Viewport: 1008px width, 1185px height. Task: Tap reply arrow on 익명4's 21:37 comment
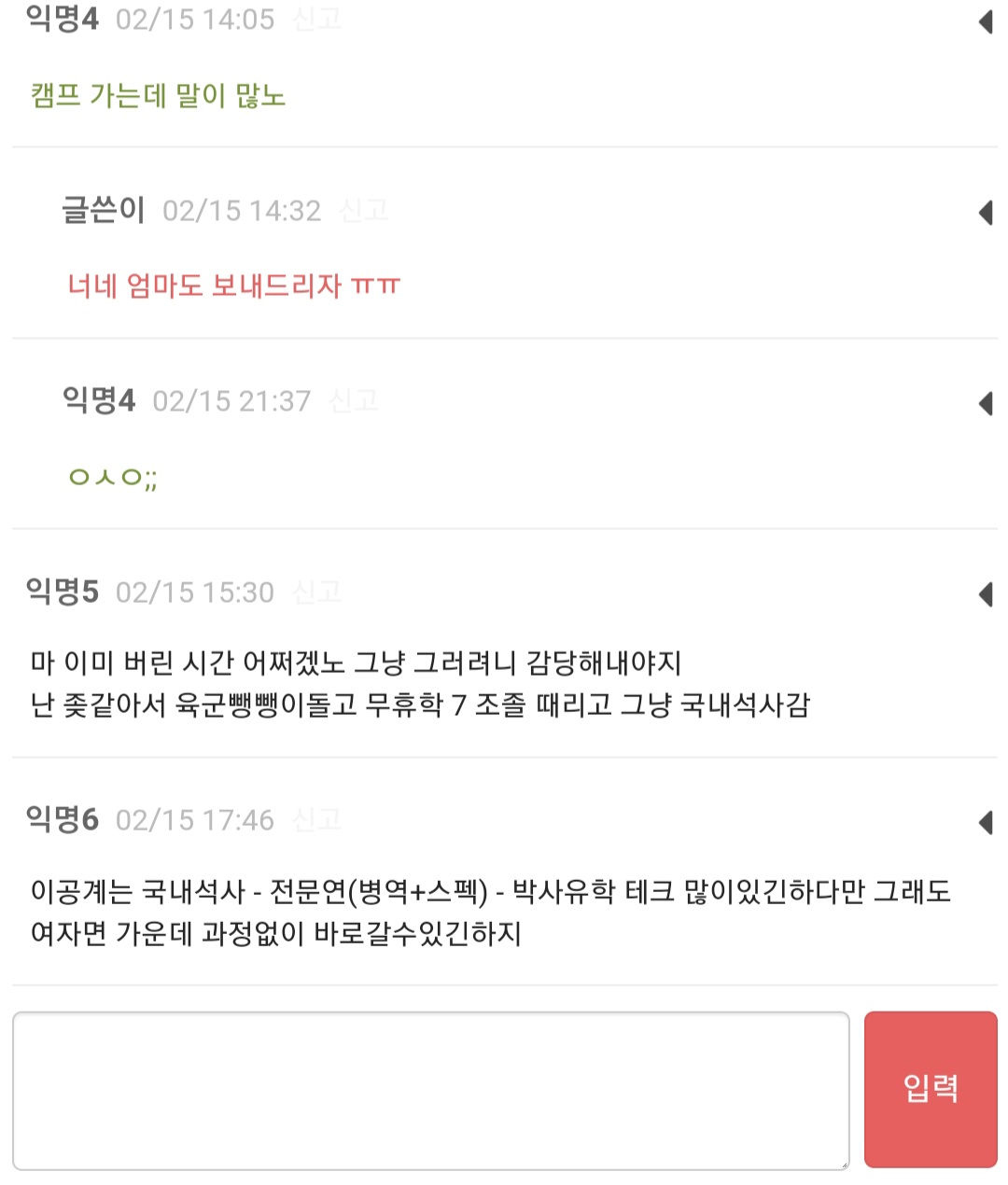coord(985,403)
